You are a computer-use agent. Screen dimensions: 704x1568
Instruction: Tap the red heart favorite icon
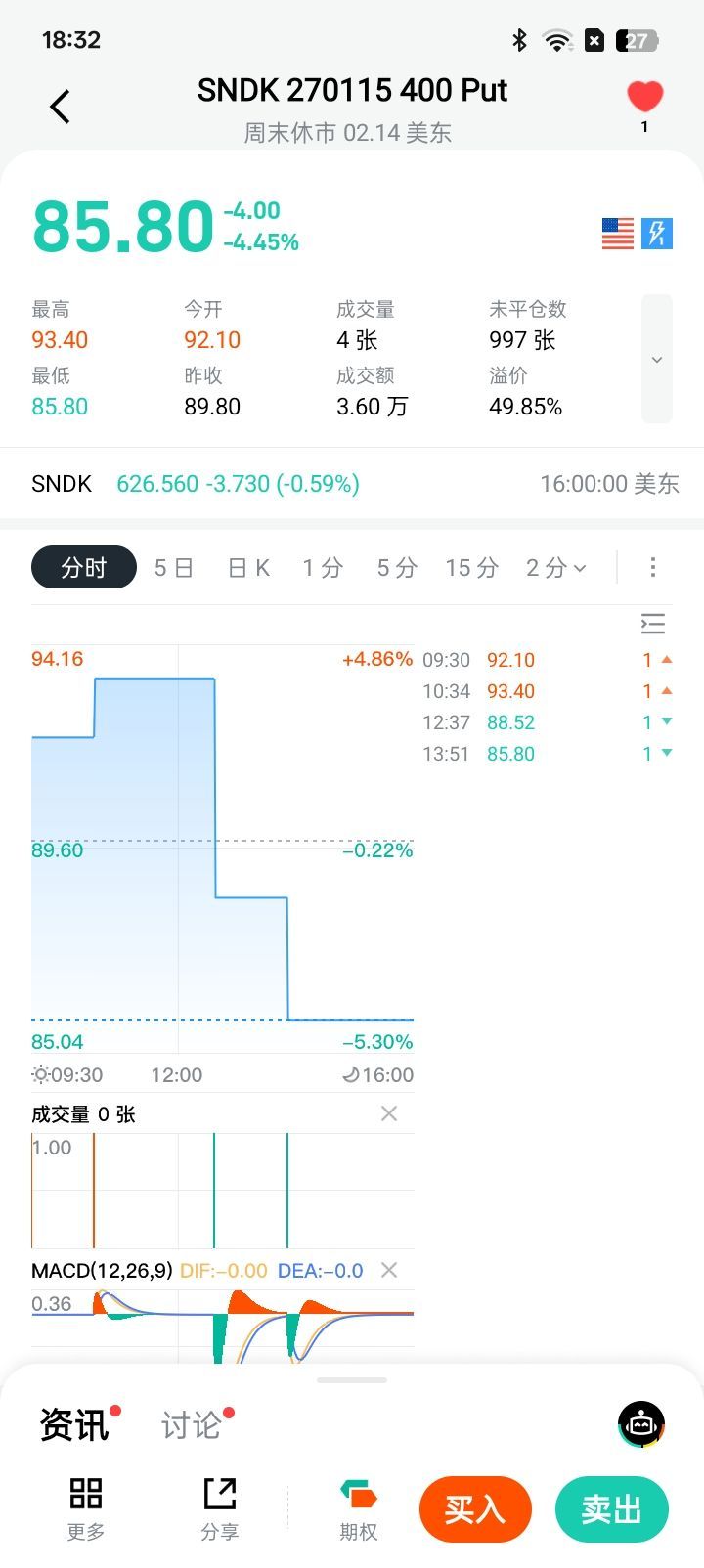click(x=644, y=98)
